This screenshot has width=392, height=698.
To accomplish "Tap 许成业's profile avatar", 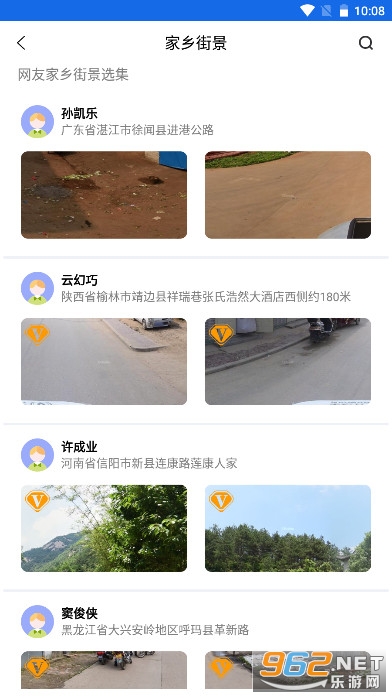I will [37, 455].
